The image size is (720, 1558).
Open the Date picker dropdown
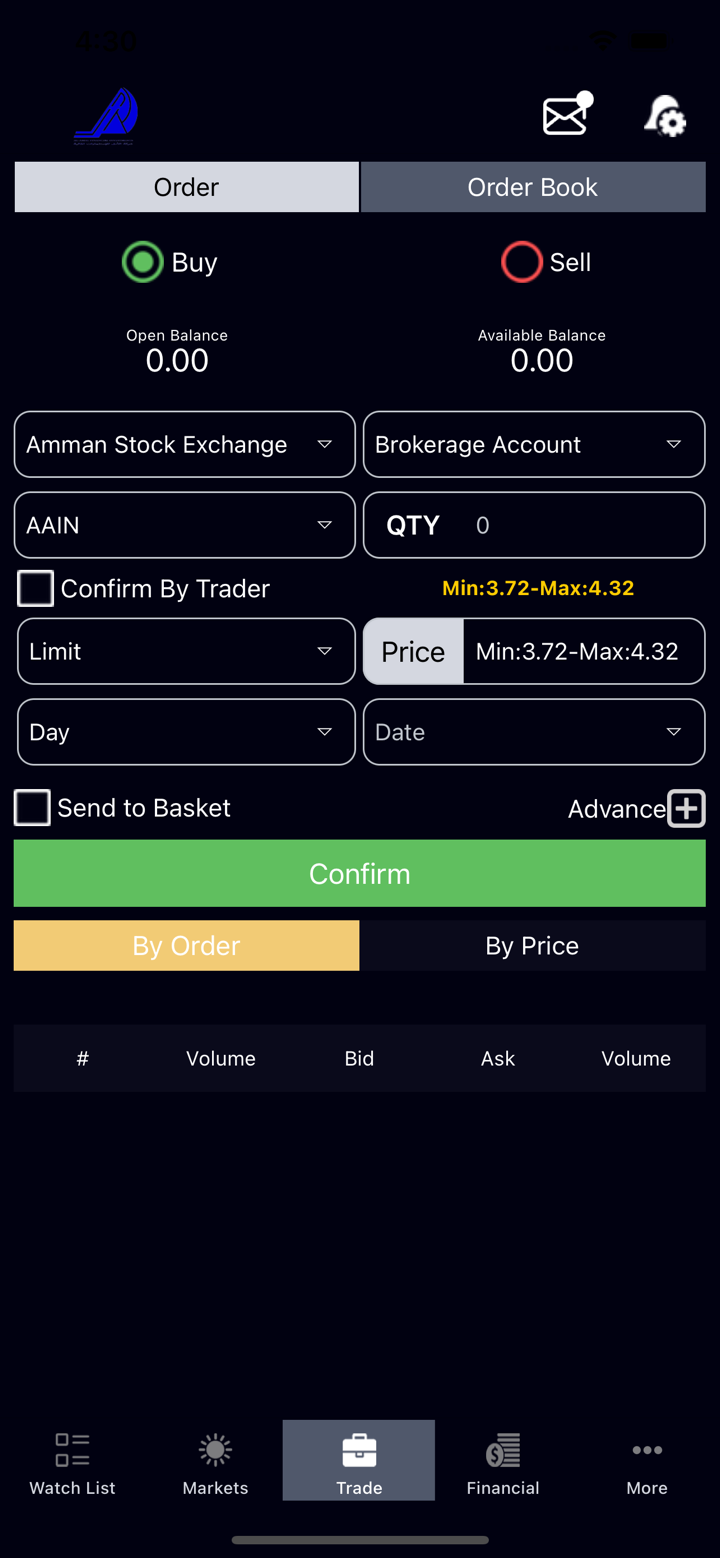pyautogui.click(x=534, y=732)
